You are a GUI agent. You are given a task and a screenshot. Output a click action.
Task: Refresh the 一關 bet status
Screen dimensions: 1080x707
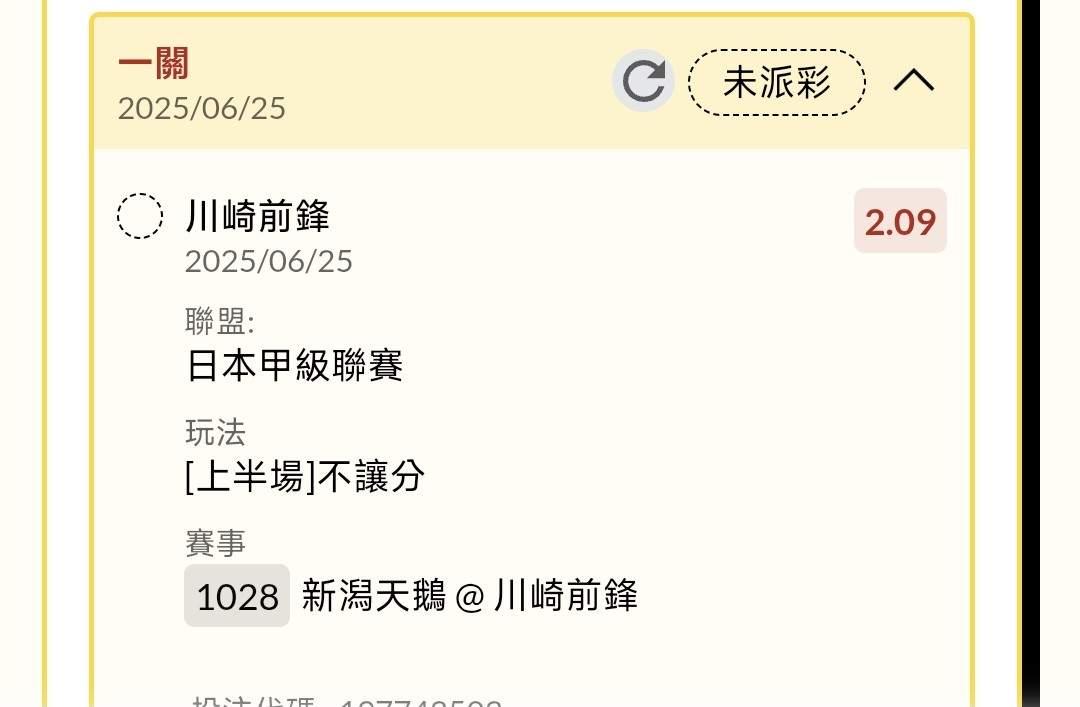(x=643, y=81)
